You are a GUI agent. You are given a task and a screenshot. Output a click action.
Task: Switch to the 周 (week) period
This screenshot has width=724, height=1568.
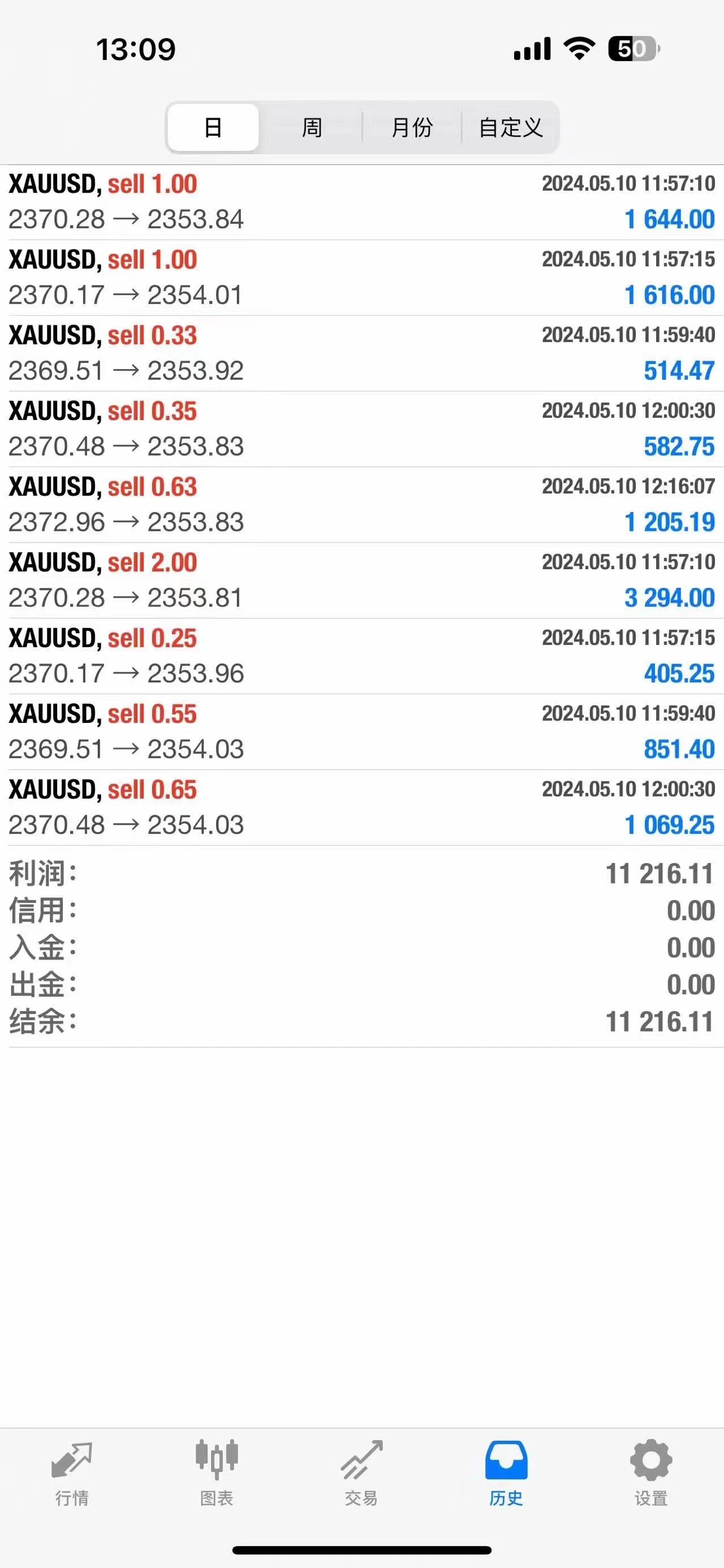click(x=312, y=127)
